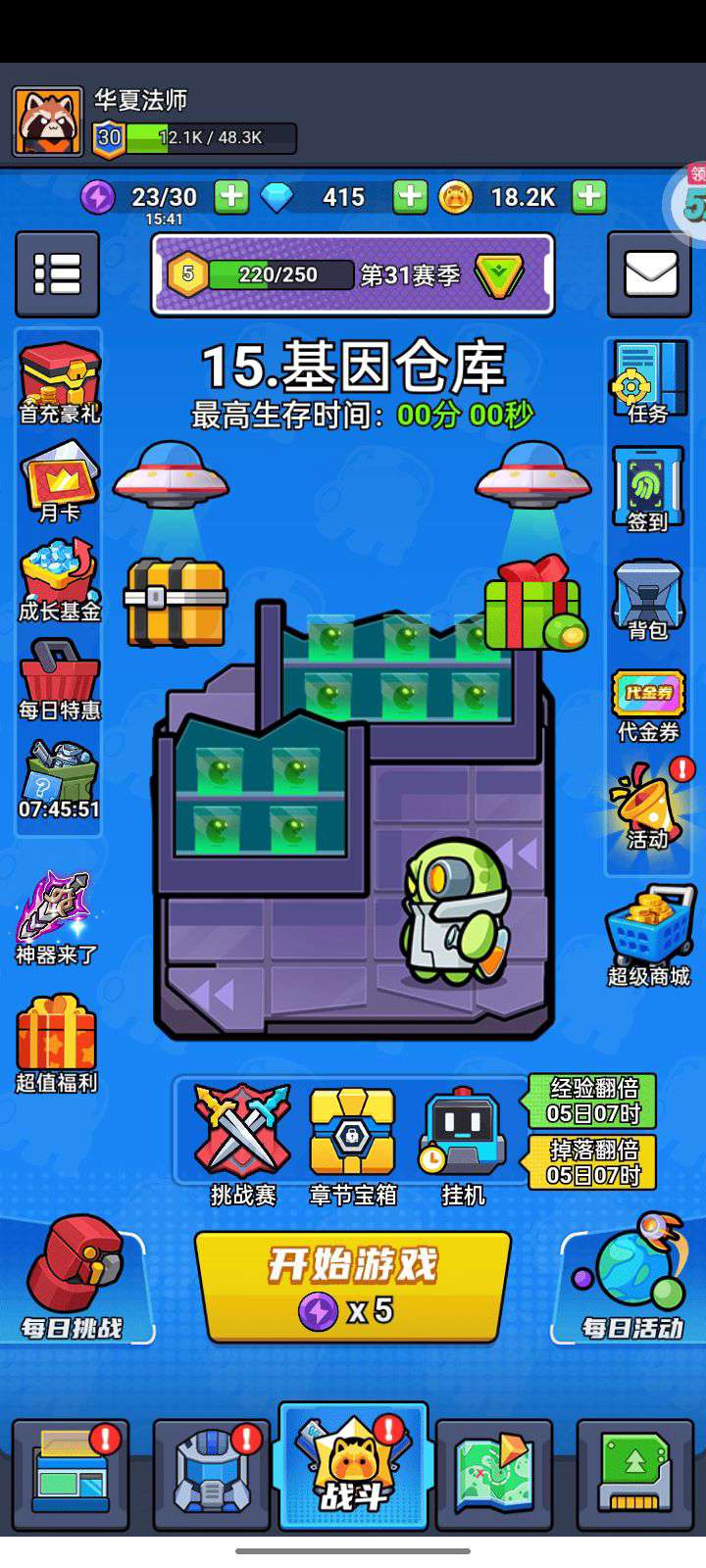Open the list menu icon
This screenshot has width=706, height=1568.
(57, 274)
